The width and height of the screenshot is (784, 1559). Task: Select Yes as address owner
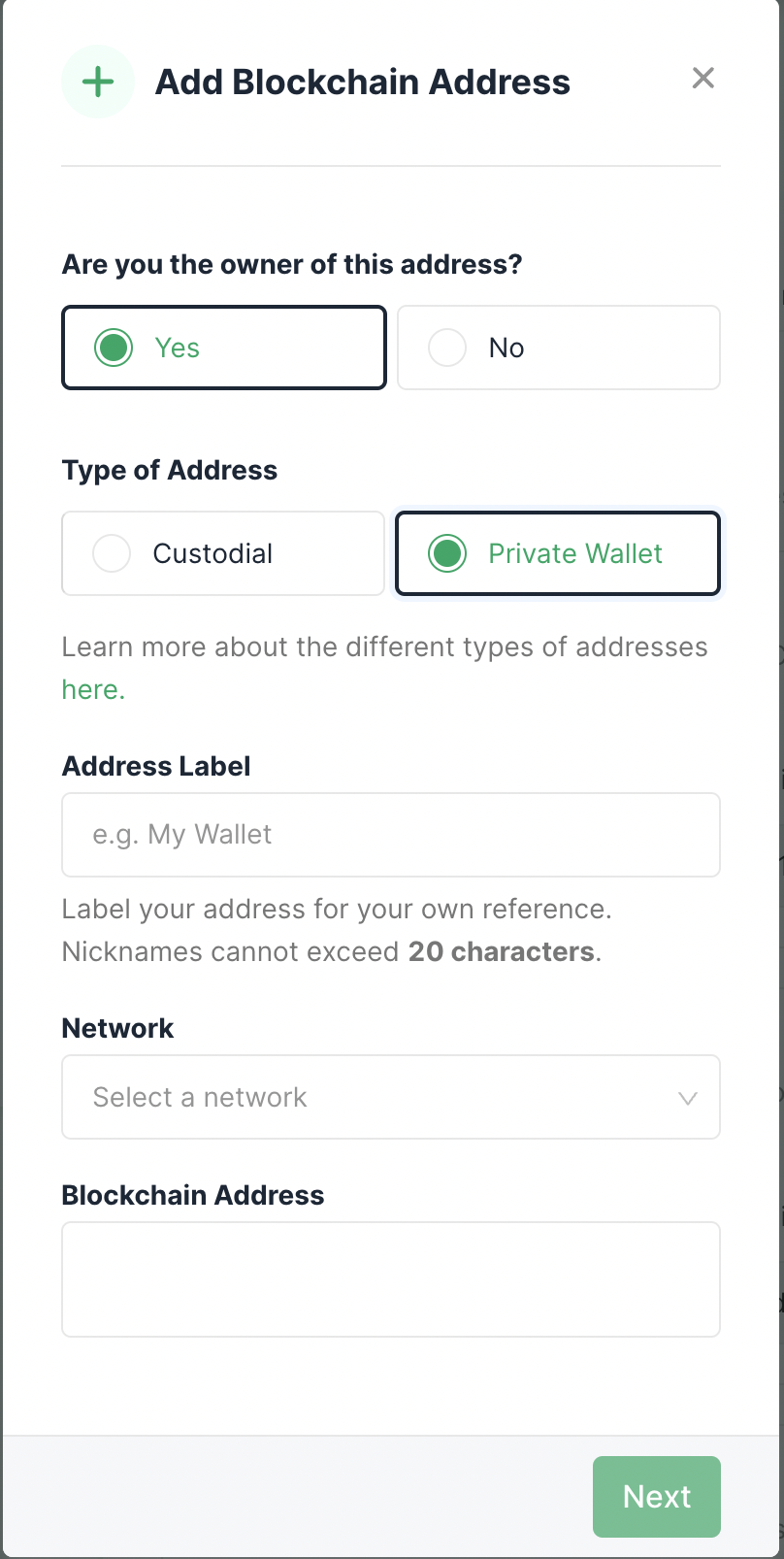click(x=224, y=348)
